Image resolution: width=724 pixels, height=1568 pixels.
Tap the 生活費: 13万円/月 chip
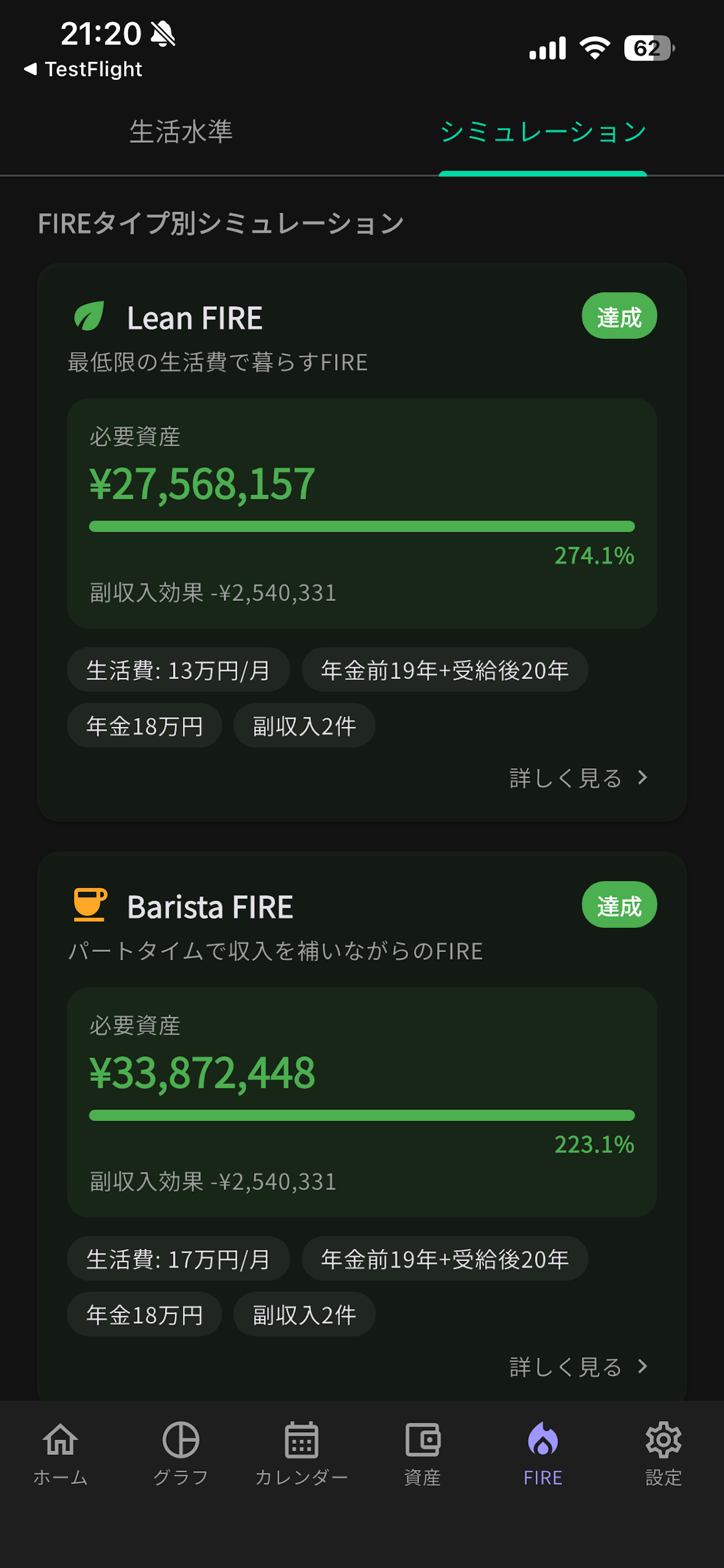click(x=178, y=670)
